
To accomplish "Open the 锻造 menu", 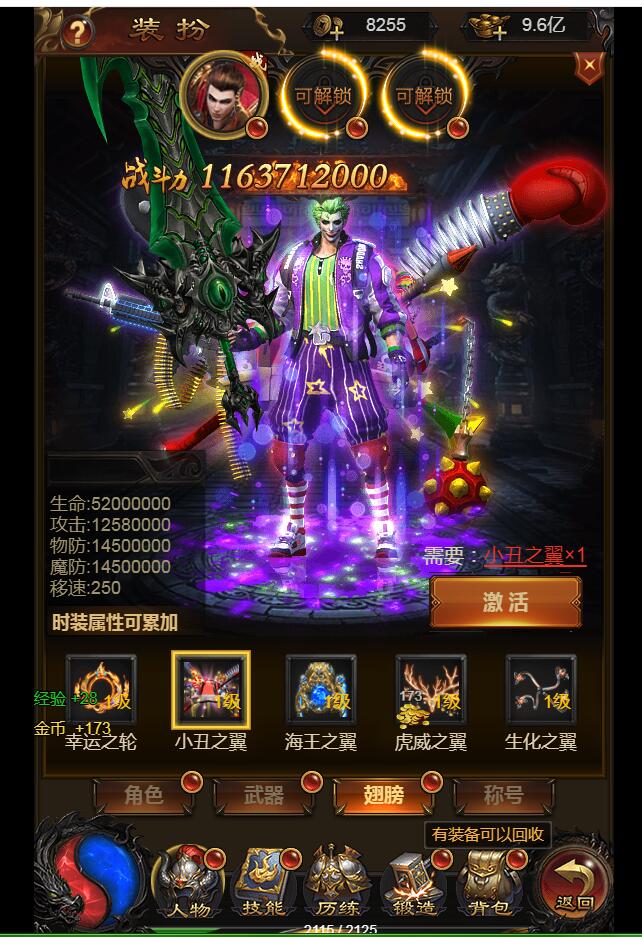I will coord(415,883).
